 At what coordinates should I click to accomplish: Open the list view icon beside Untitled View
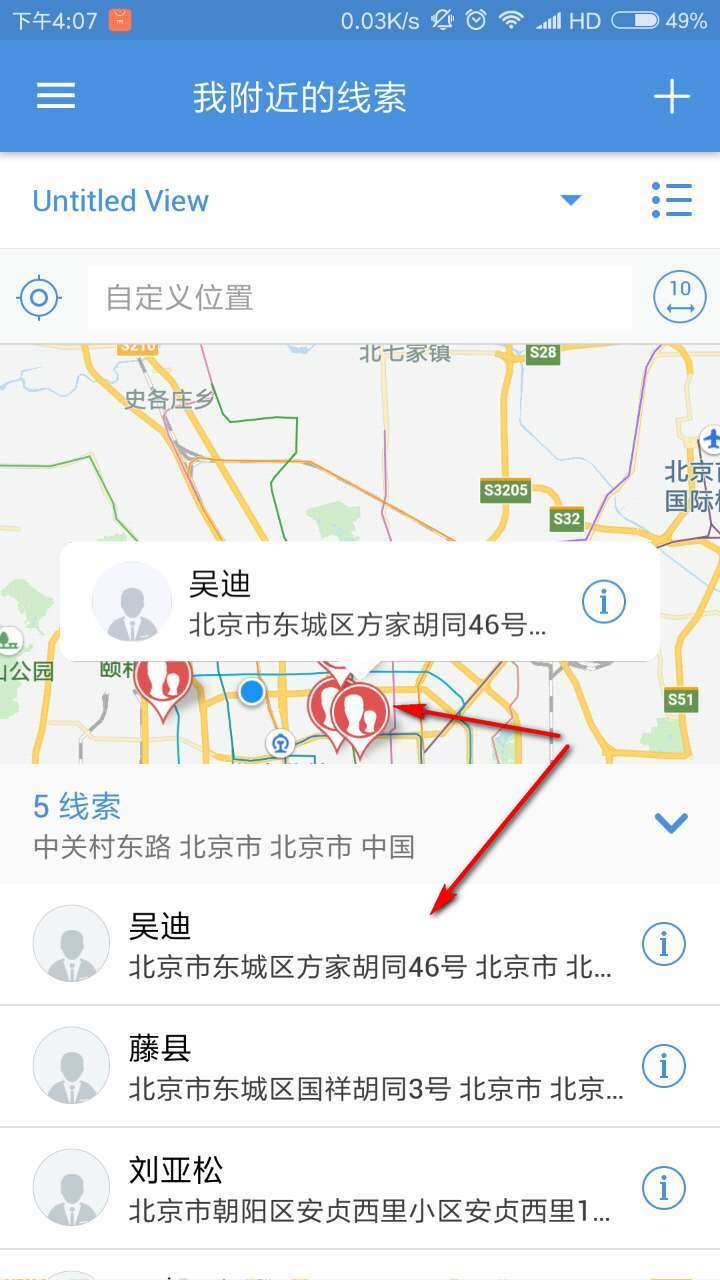pyautogui.click(x=671, y=200)
